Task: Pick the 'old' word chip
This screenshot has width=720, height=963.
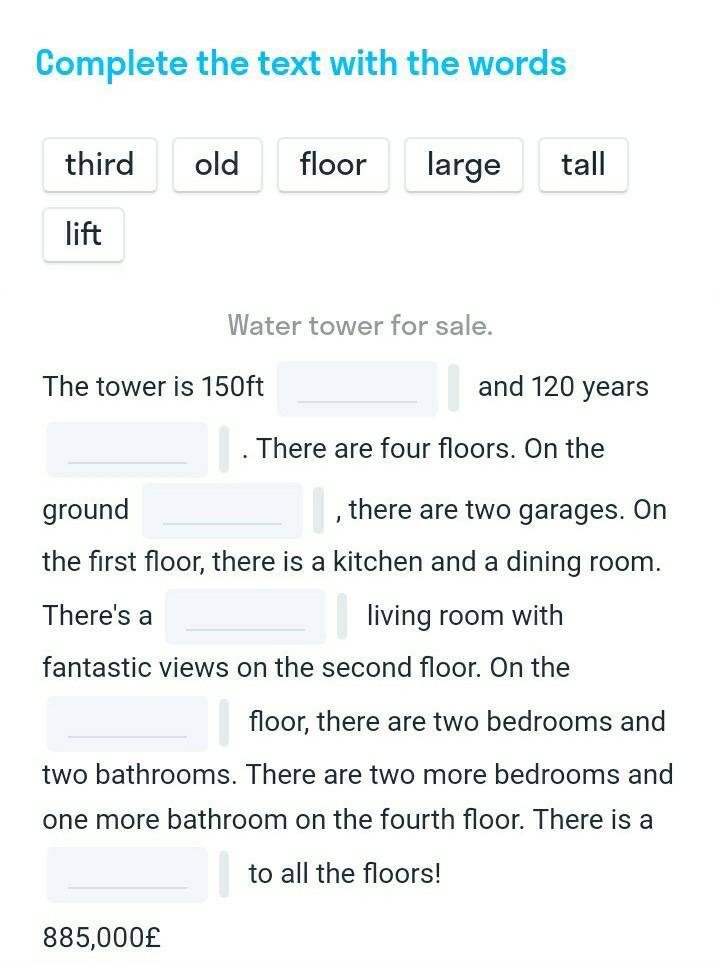Action: click(217, 164)
